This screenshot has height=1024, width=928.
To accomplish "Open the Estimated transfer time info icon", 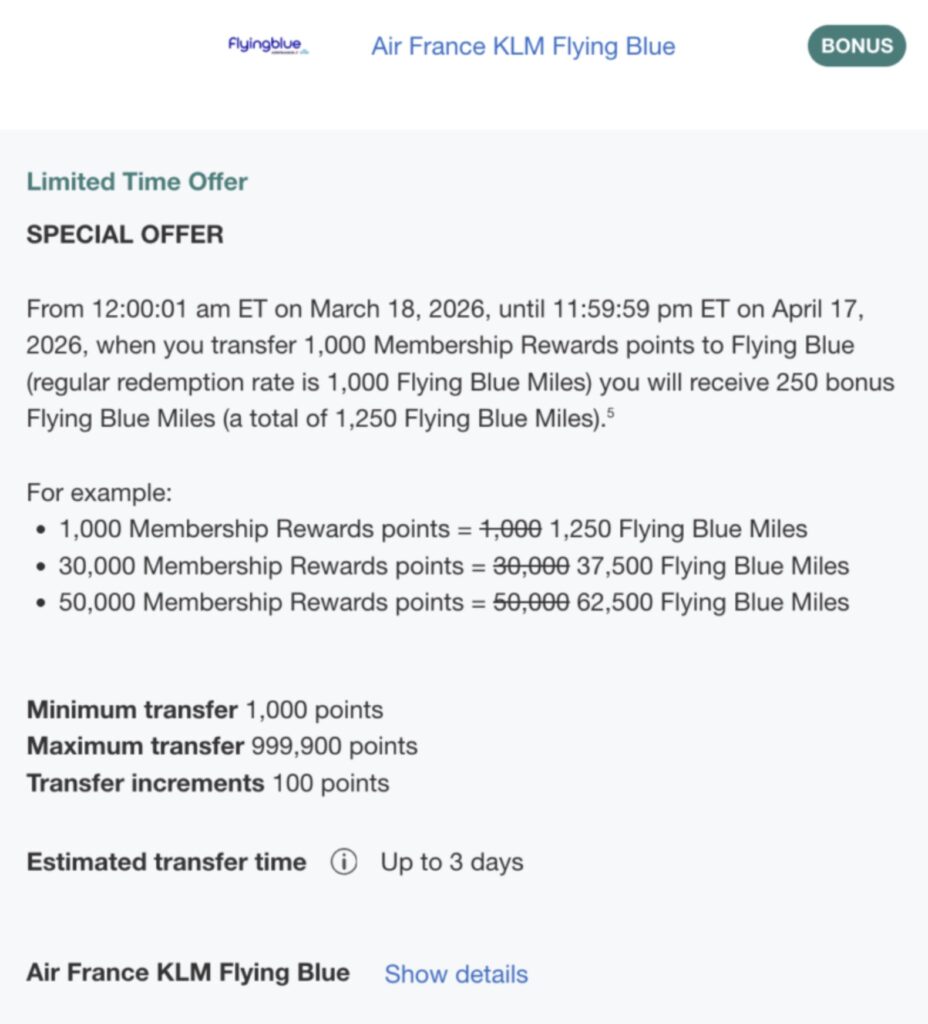I will pyautogui.click(x=343, y=862).
